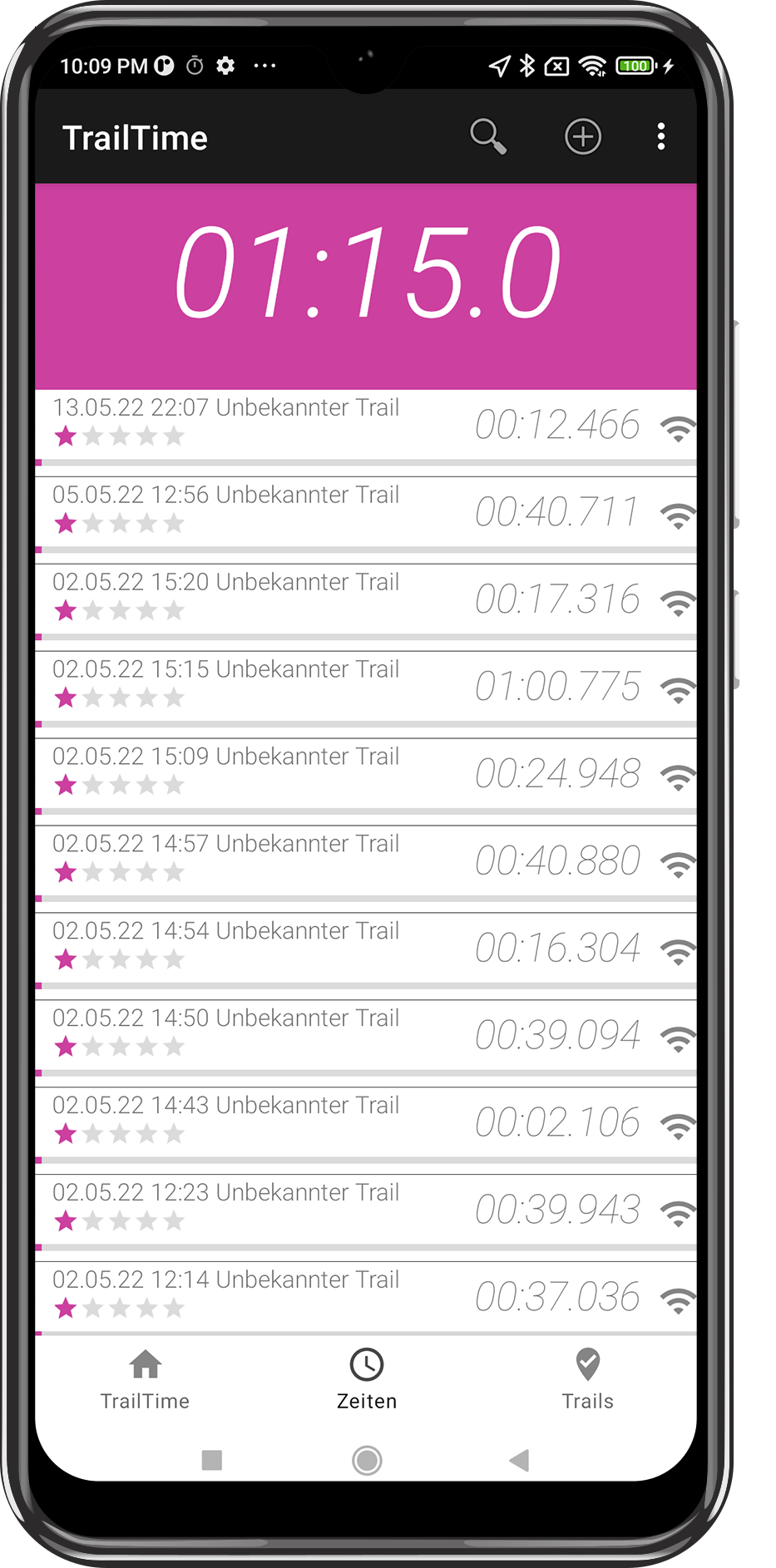Open the search magnifier icon

488,136
